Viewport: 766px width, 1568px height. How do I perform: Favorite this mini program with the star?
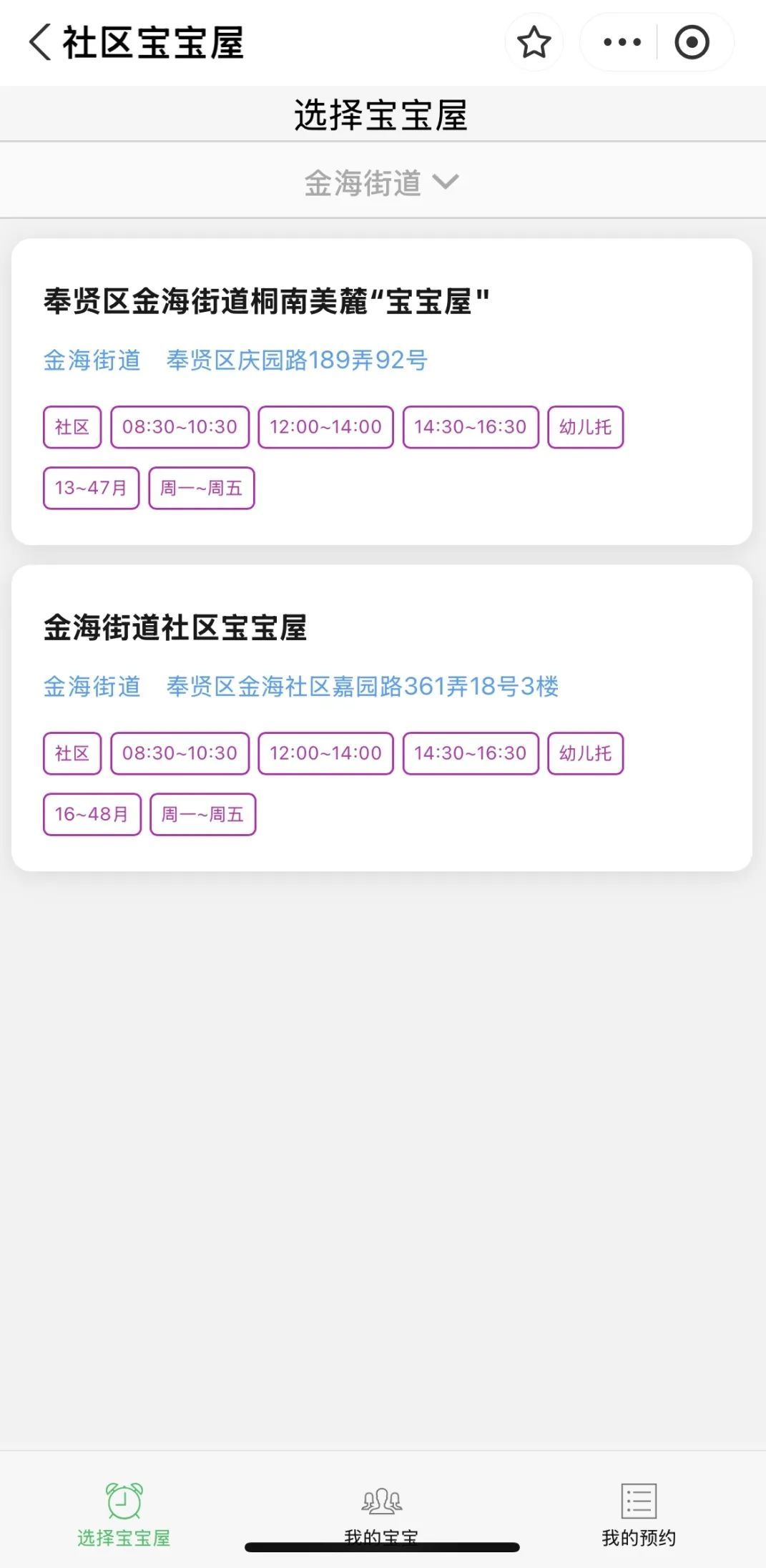point(534,42)
